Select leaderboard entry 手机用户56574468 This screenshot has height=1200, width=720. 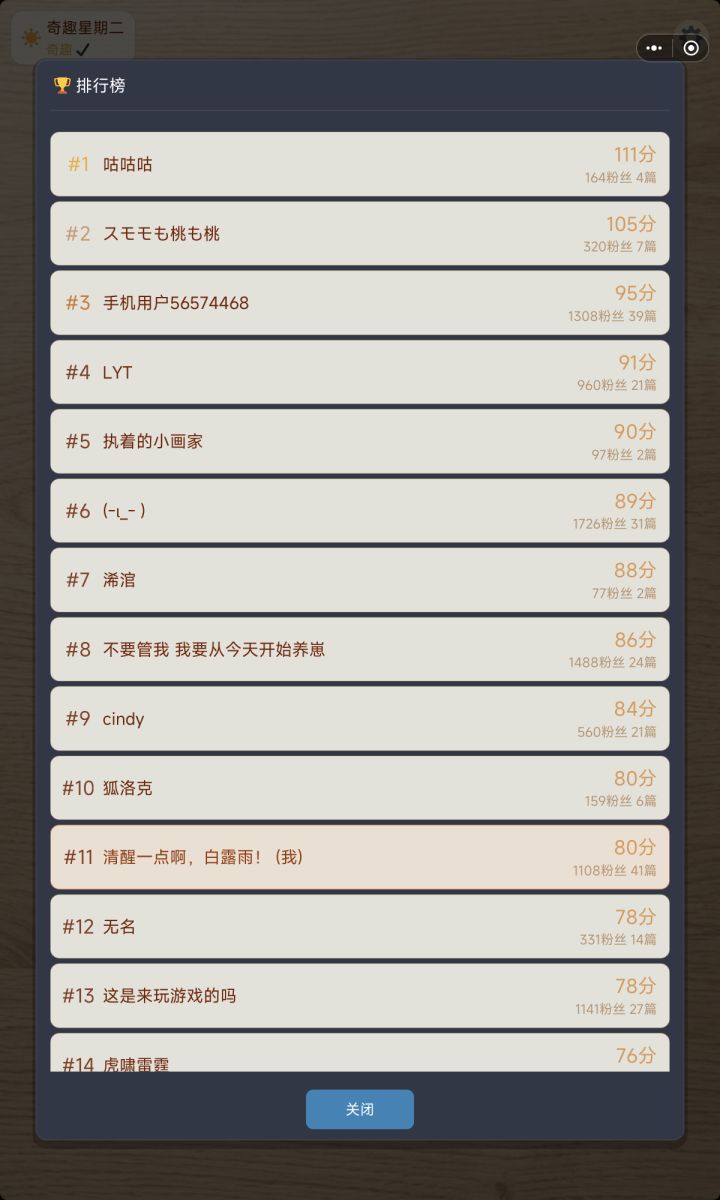360,302
